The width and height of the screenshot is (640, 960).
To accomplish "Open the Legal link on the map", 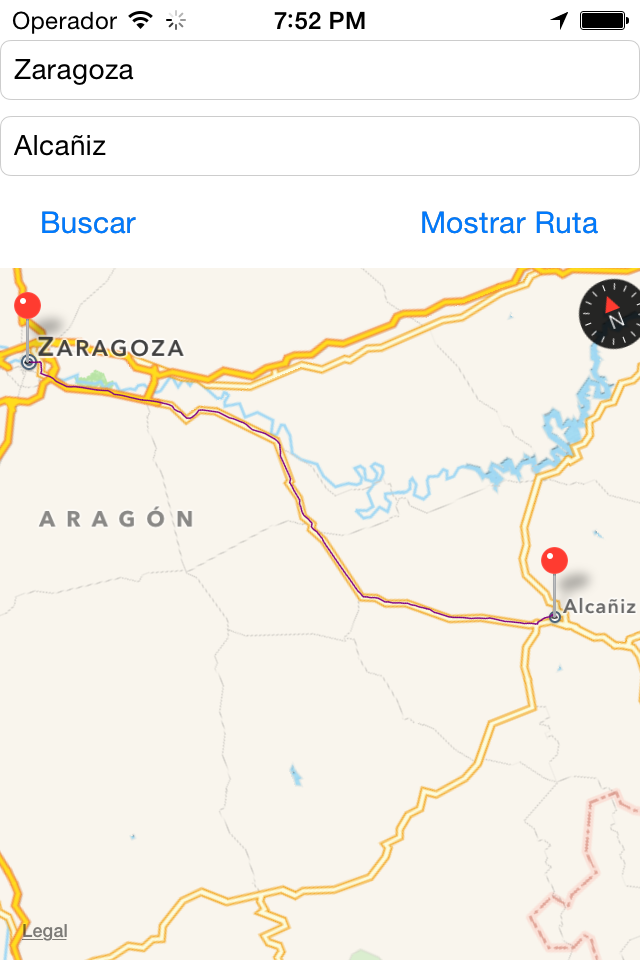I will [45, 931].
